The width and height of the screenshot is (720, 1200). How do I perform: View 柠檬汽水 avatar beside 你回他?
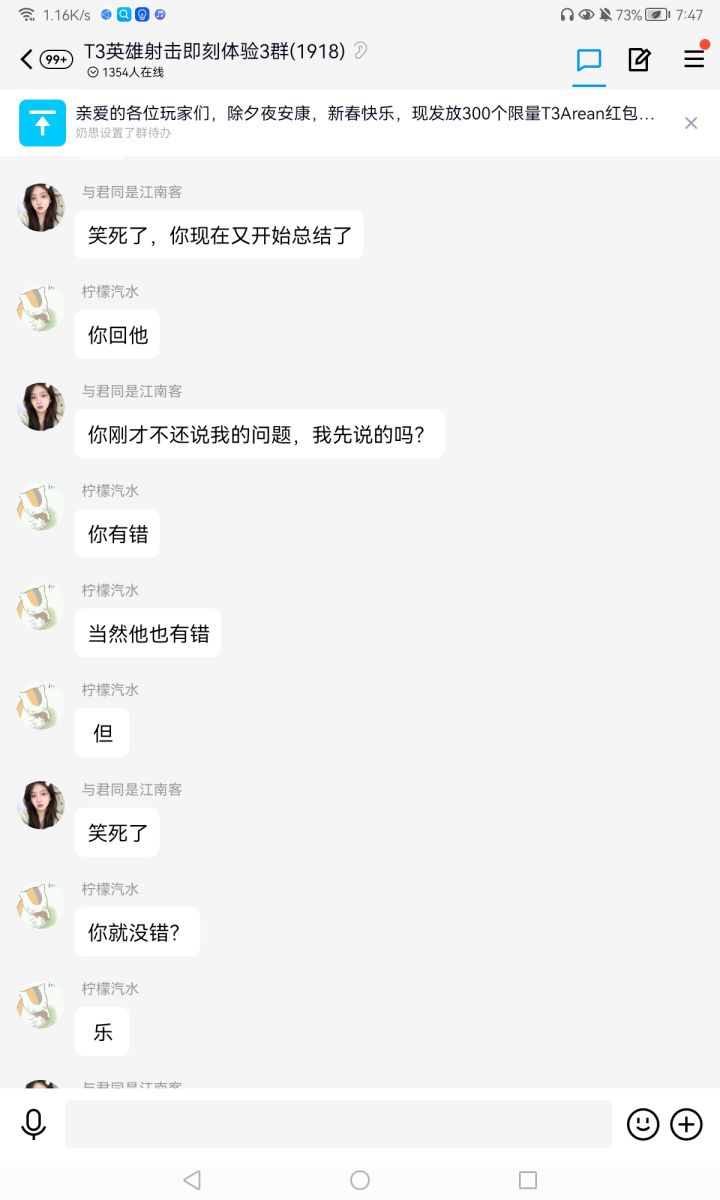click(x=42, y=308)
